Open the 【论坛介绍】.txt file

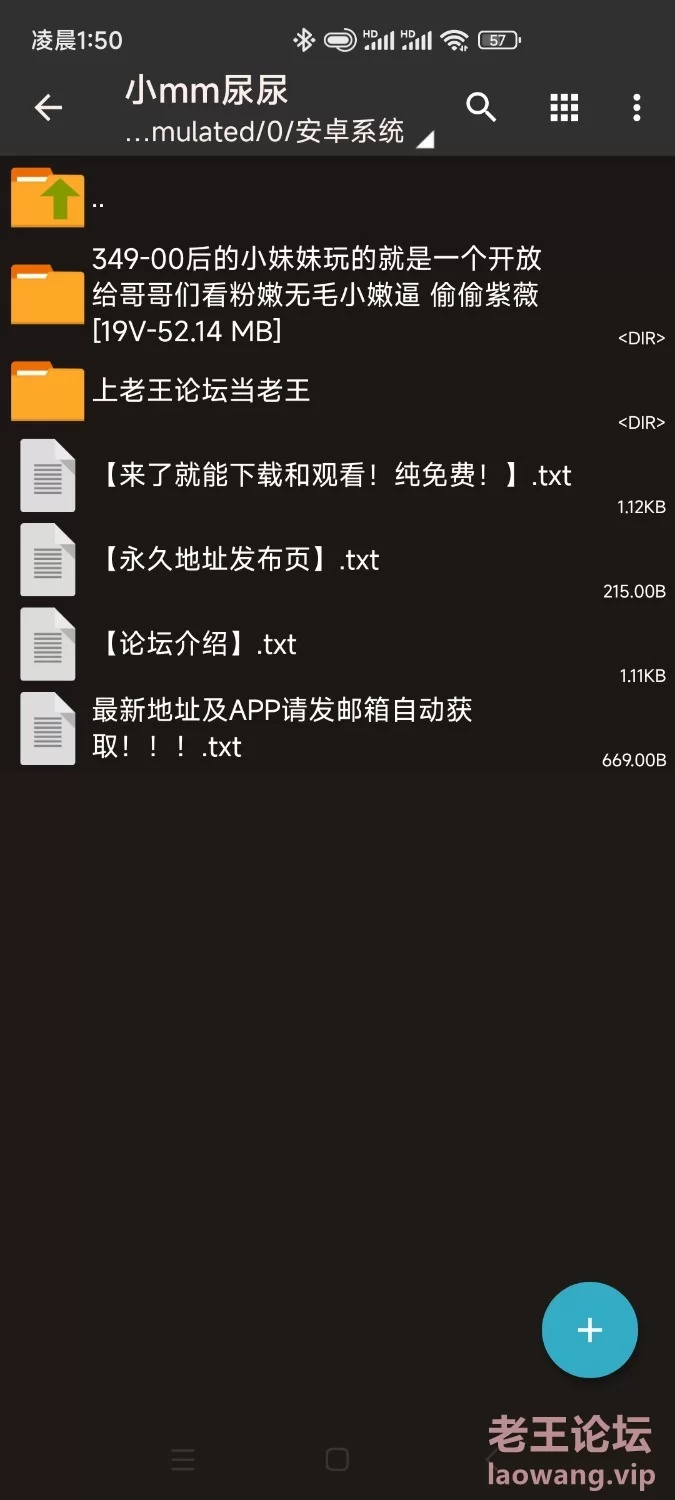(337, 645)
